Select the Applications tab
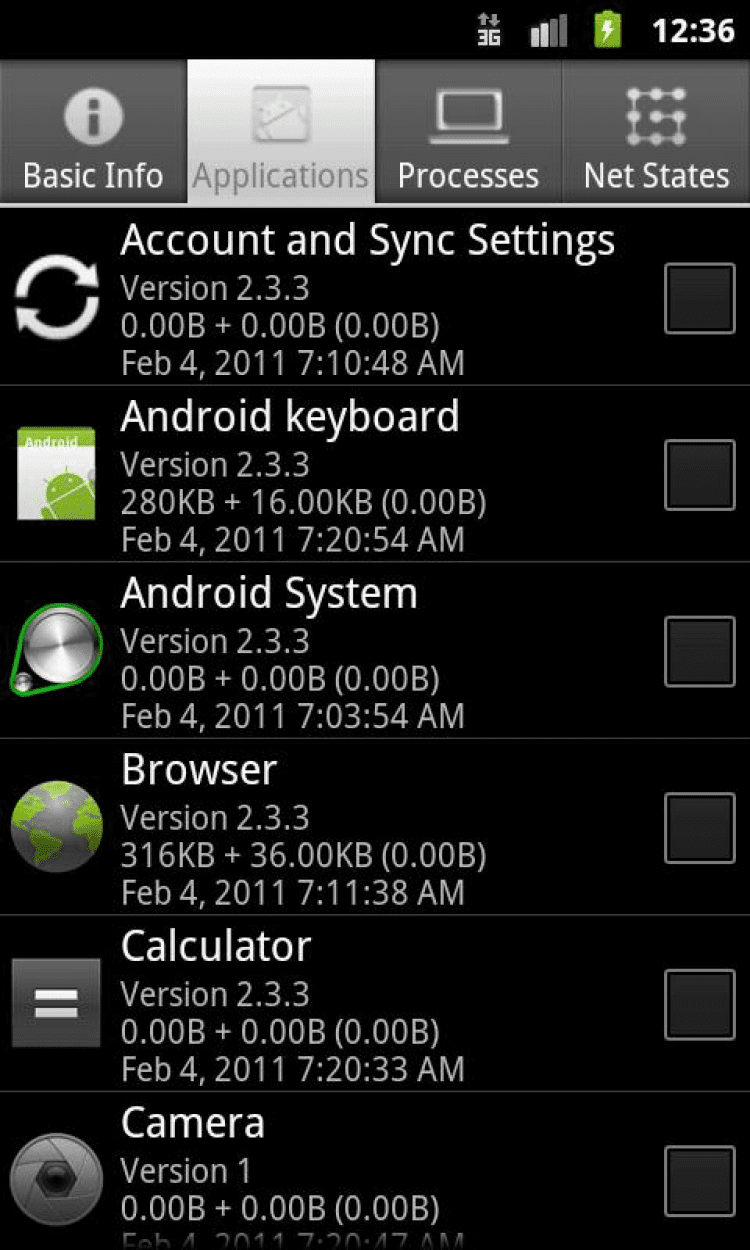Viewport: 750px width, 1250px height. point(281,133)
